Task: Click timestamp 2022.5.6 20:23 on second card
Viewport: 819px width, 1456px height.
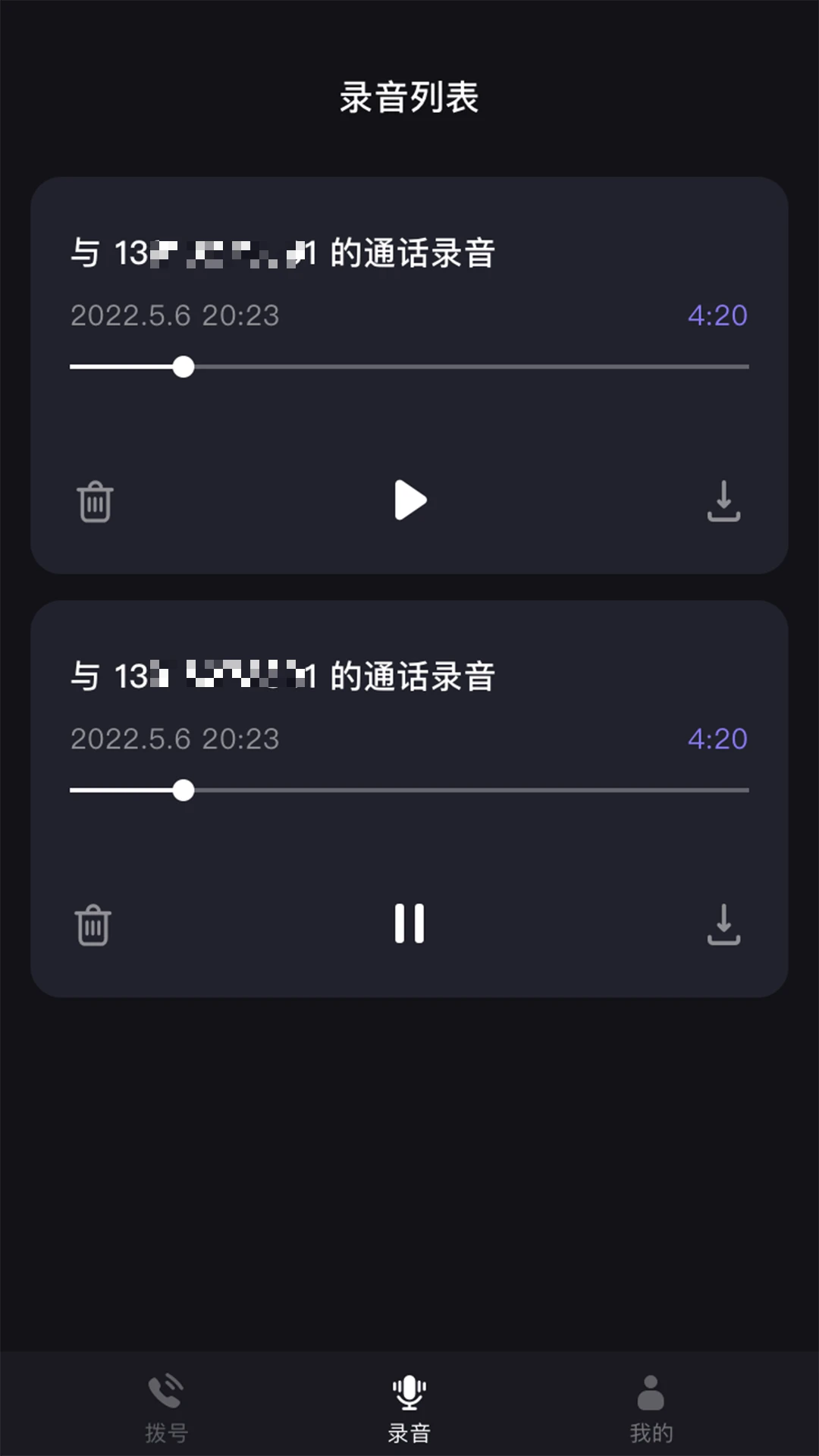Action: point(176,738)
